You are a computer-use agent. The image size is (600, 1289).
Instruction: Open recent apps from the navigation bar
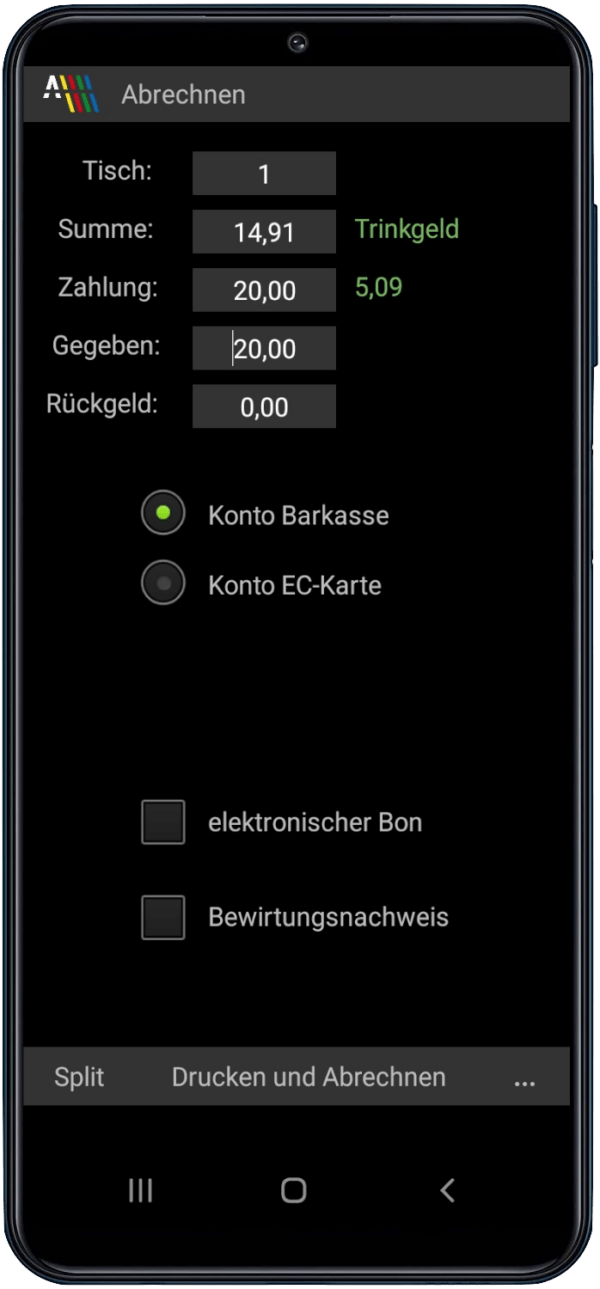click(x=141, y=1190)
